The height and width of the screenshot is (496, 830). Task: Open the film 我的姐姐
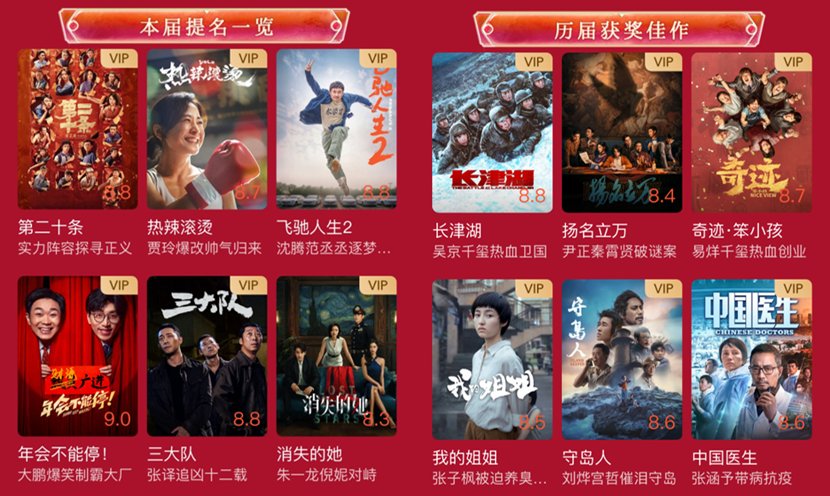point(492,359)
